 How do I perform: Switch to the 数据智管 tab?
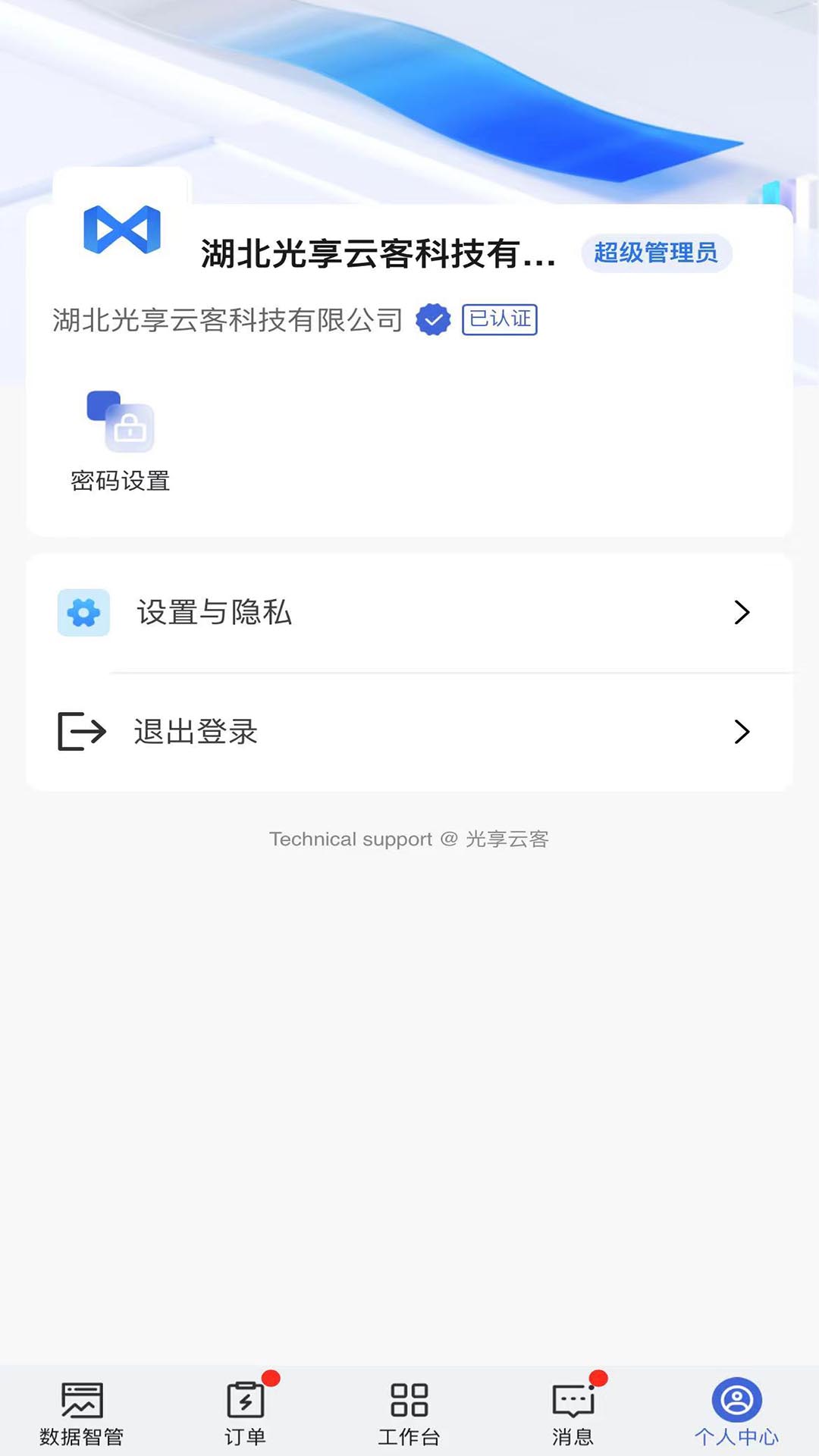pos(82,1412)
